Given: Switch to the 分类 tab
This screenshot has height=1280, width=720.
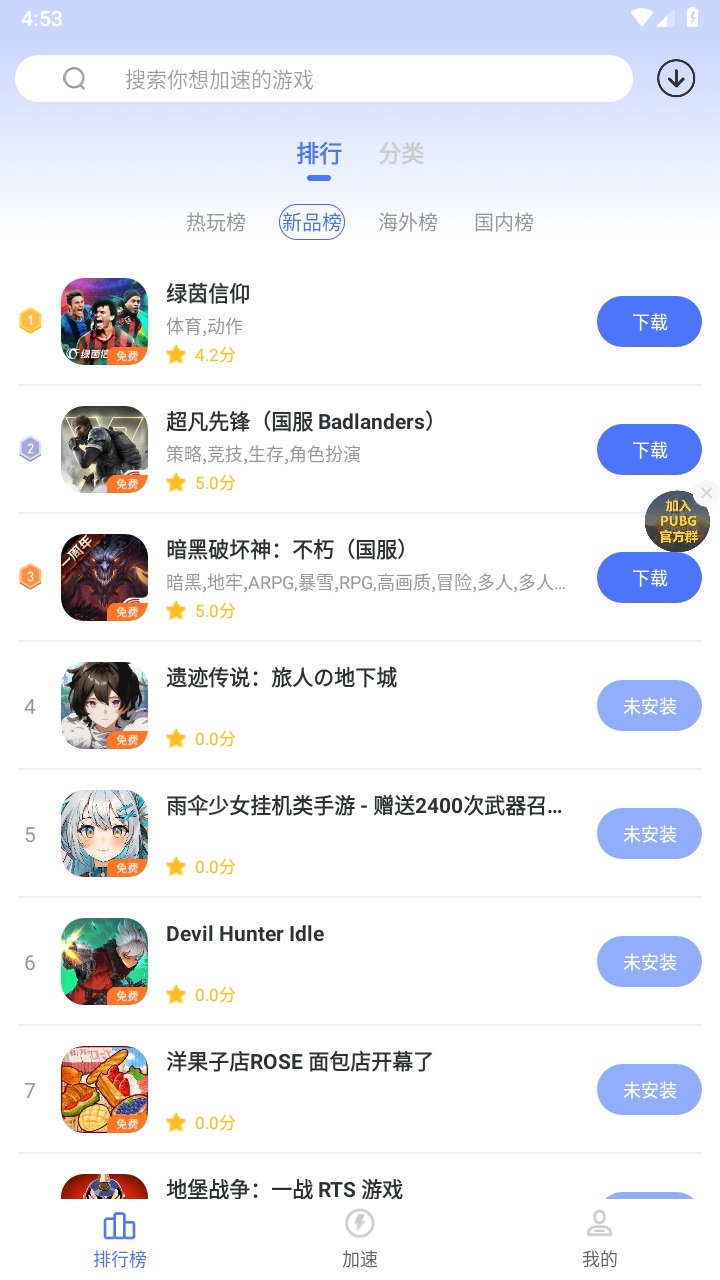Looking at the screenshot, I should [401, 154].
